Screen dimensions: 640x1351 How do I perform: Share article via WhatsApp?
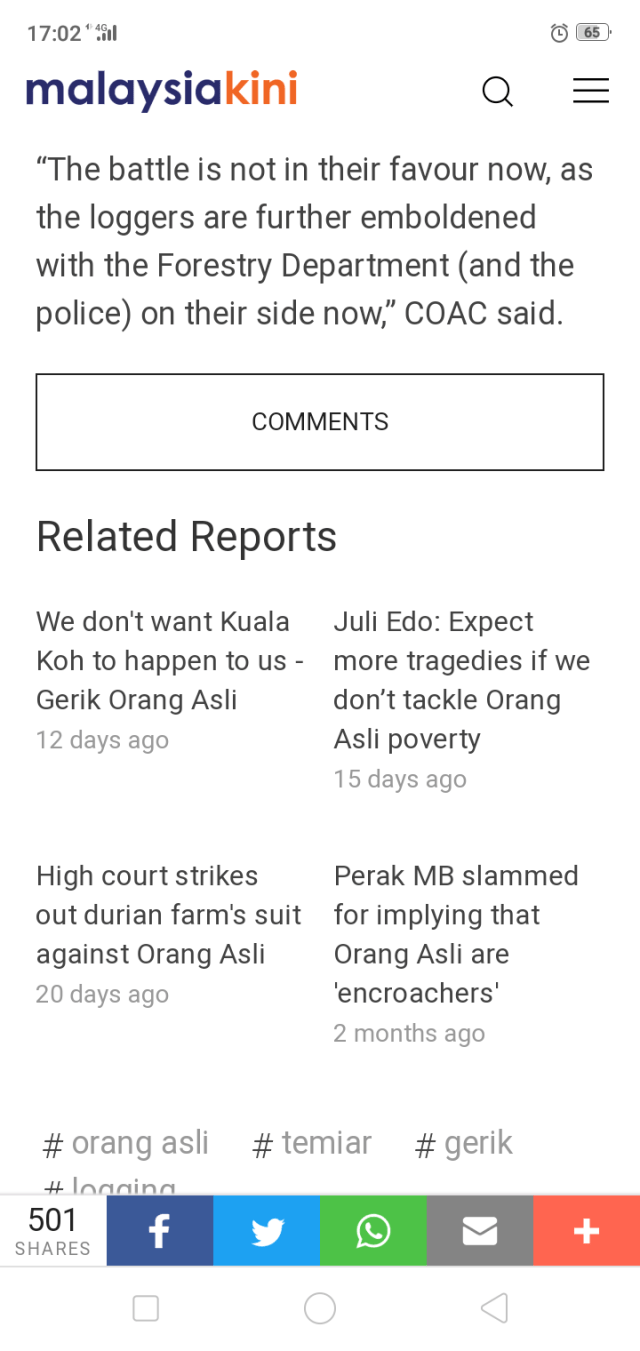[373, 1231]
